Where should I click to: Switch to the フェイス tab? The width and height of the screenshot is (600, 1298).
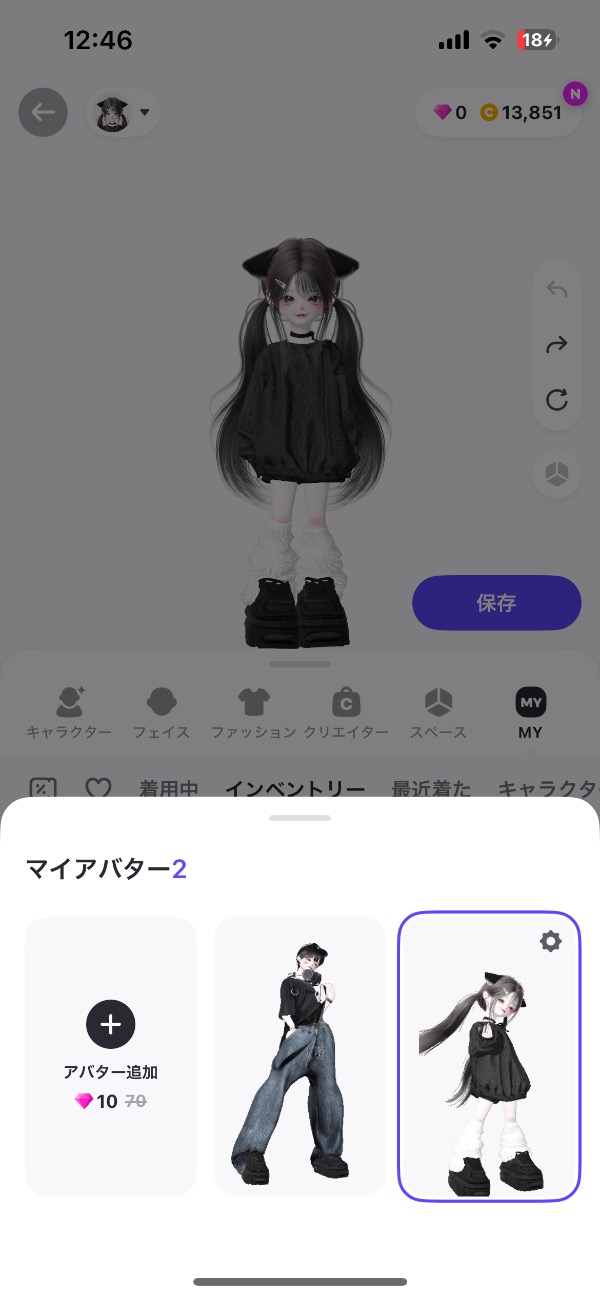click(161, 713)
